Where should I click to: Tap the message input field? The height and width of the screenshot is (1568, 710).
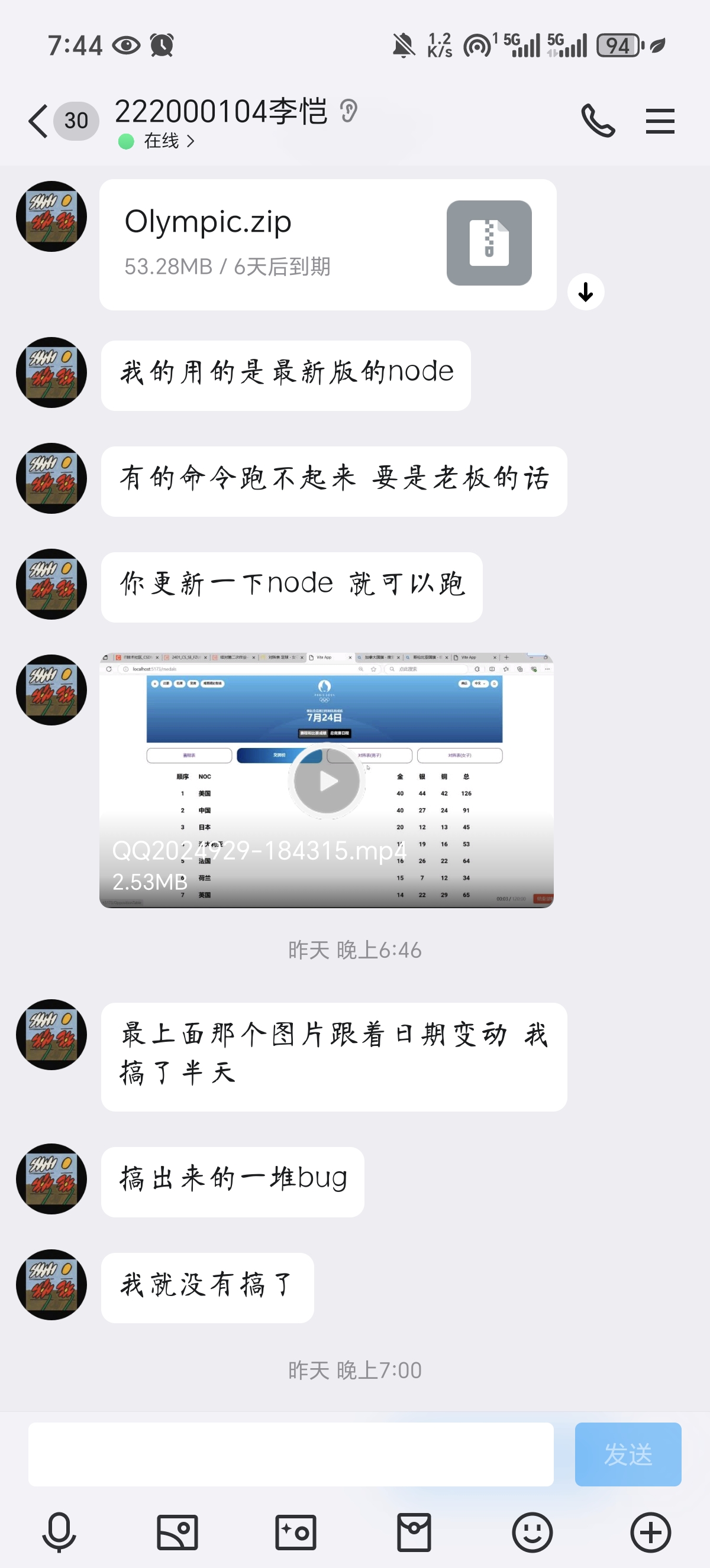291,1453
